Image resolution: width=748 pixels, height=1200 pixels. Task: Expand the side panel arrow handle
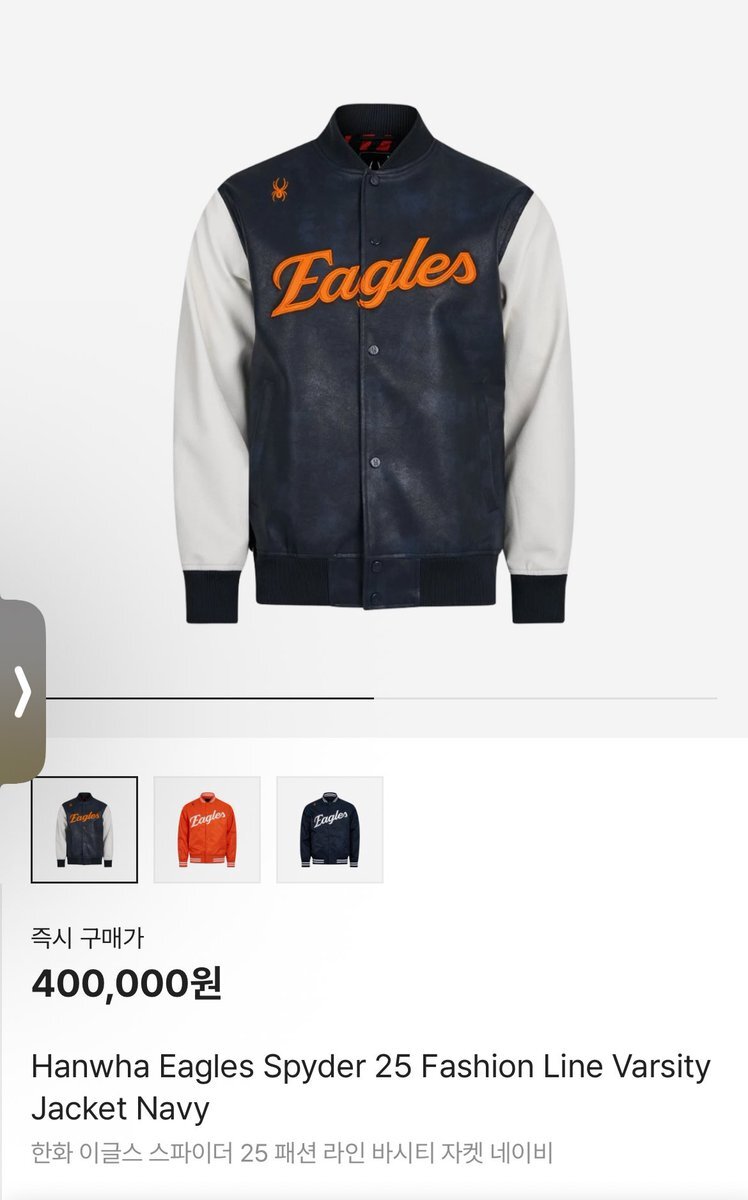(22, 692)
